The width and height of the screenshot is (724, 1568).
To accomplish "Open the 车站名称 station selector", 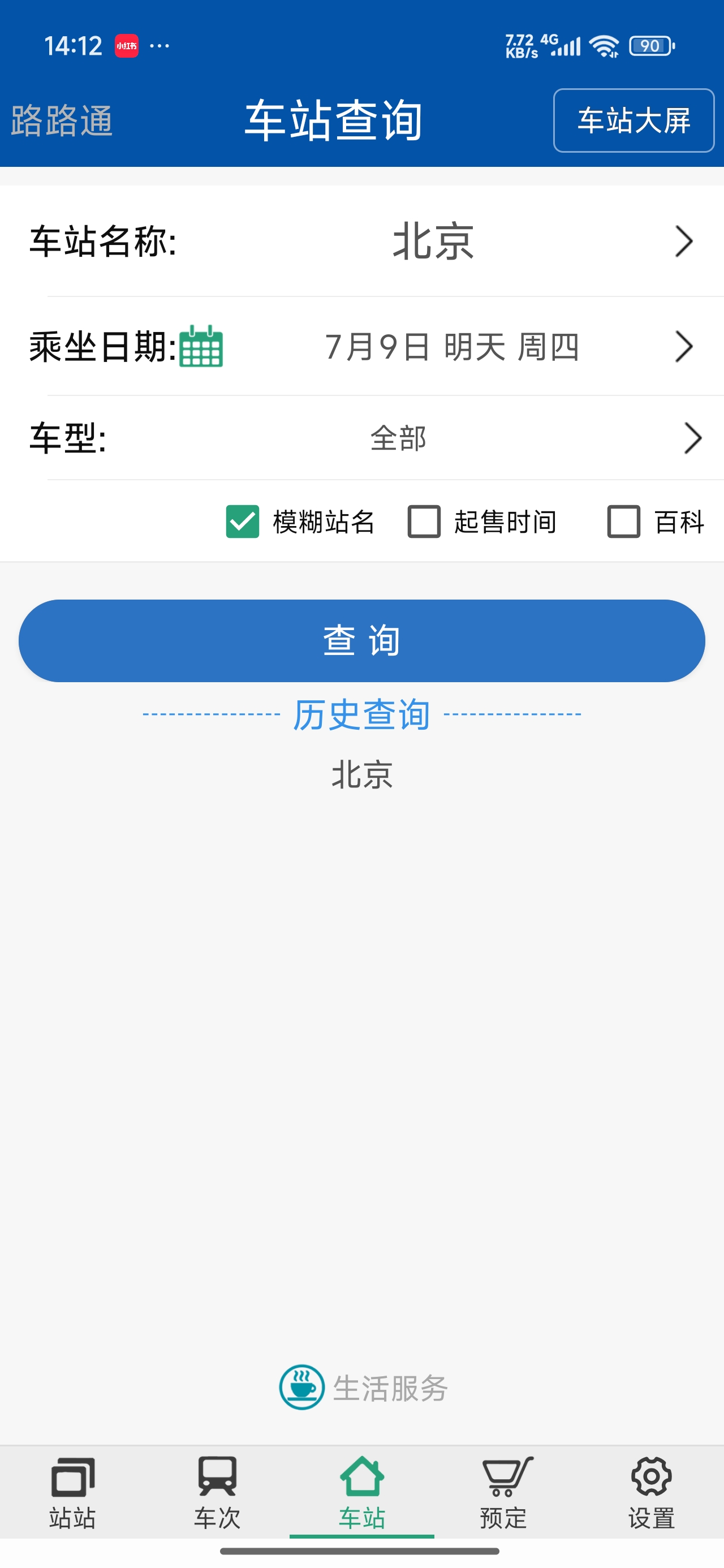I will coord(361,241).
